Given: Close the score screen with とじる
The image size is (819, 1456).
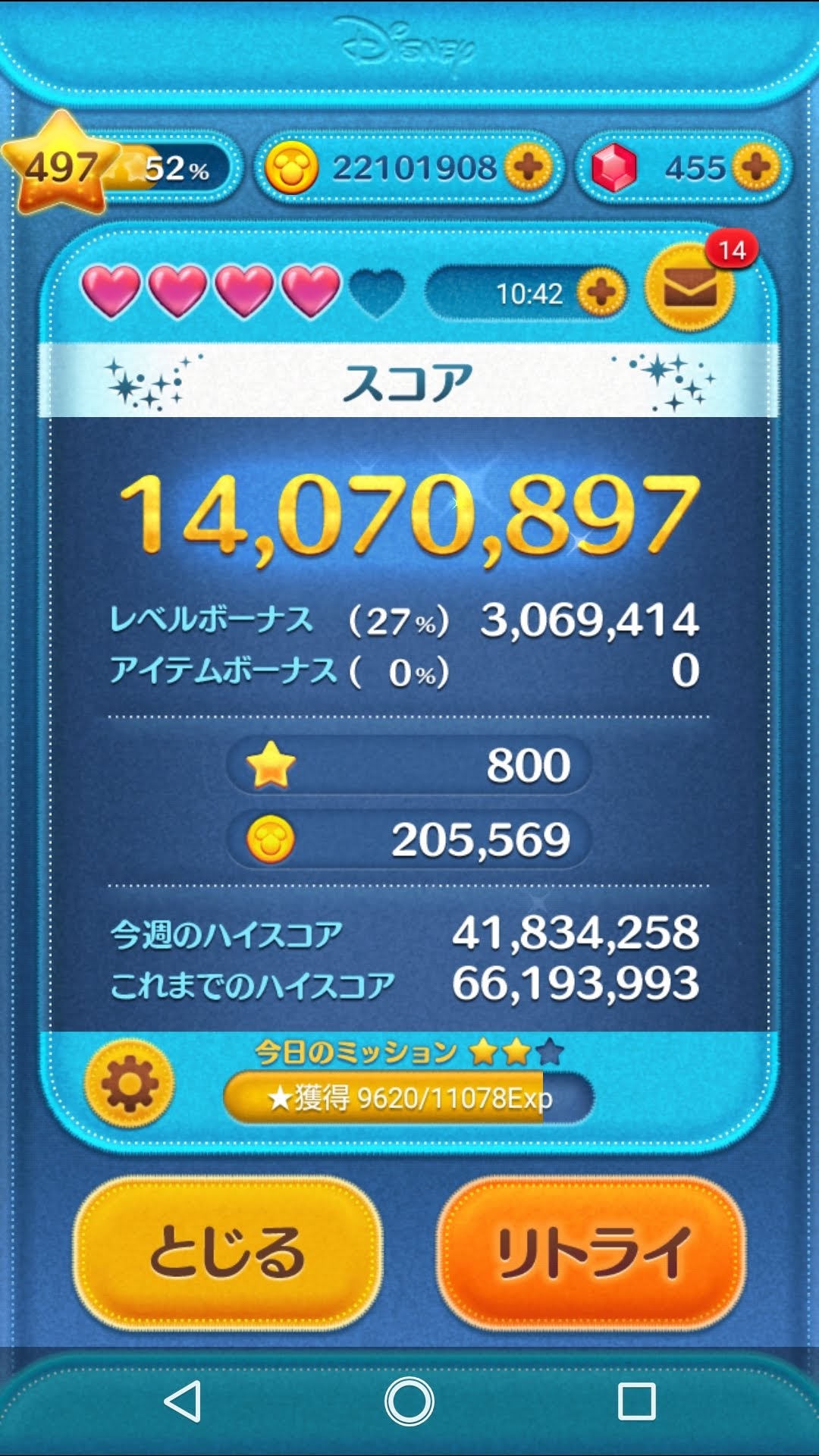Looking at the screenshot, I should [x=227, y=1252].
